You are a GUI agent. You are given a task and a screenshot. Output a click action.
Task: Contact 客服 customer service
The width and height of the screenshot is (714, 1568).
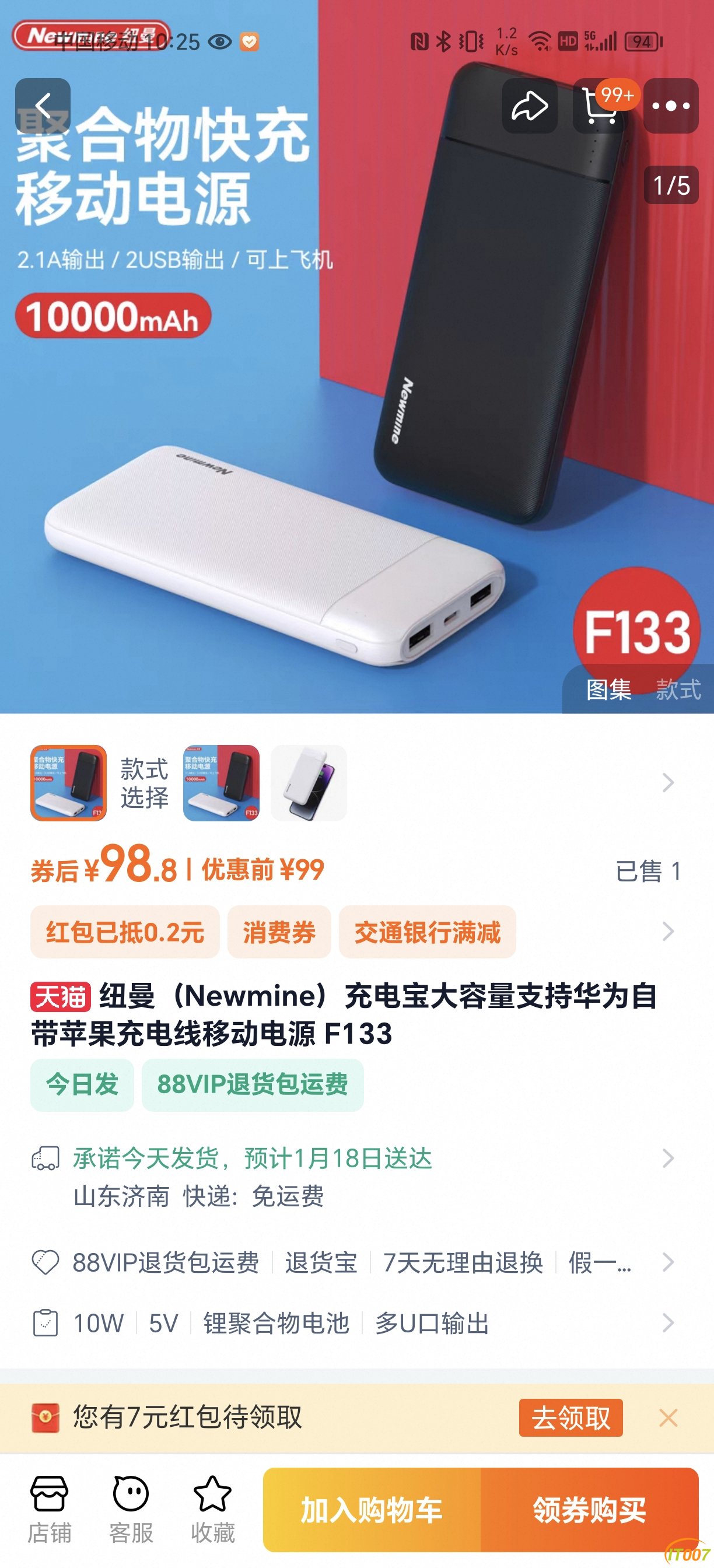click(131, 1508)
